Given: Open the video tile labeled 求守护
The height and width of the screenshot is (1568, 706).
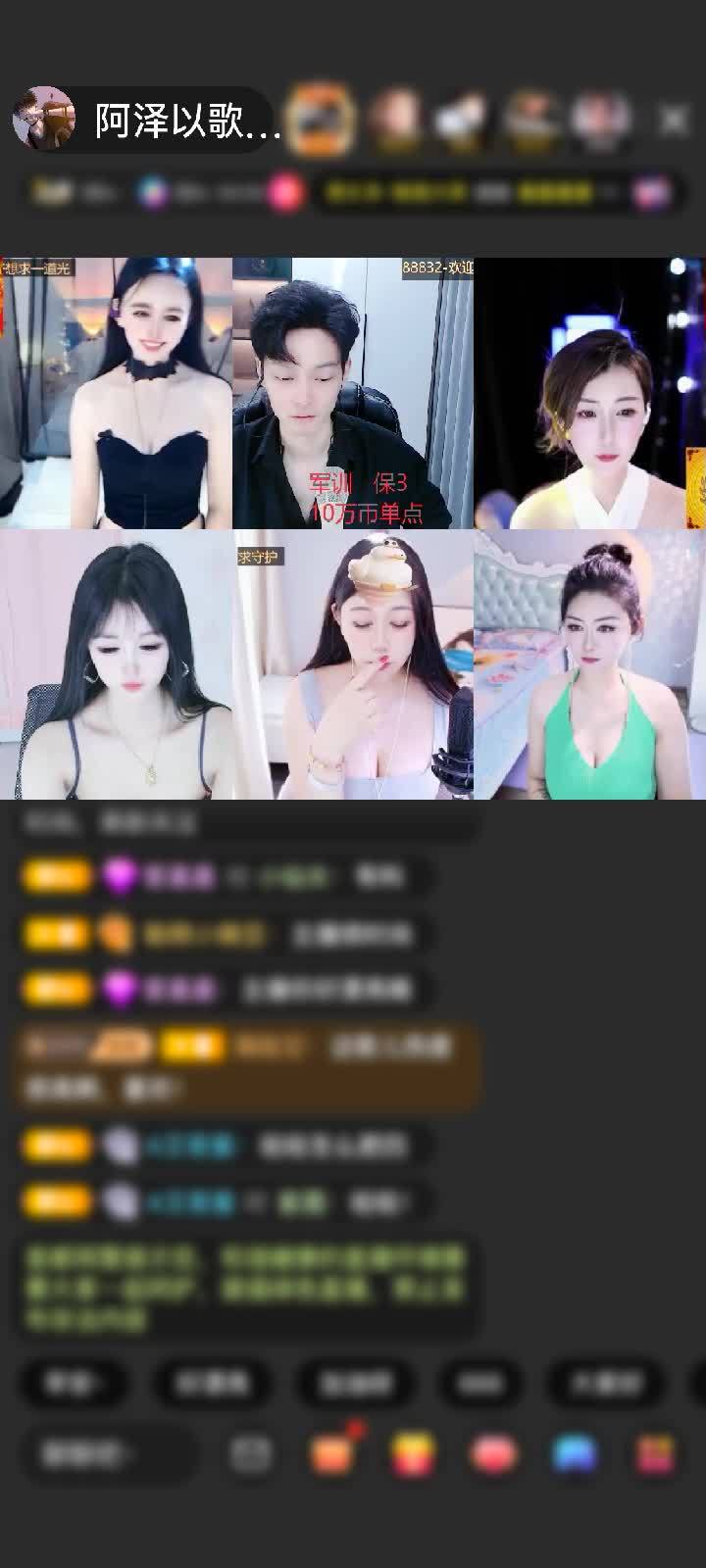Looking at the screenshot, I should 353,664.
